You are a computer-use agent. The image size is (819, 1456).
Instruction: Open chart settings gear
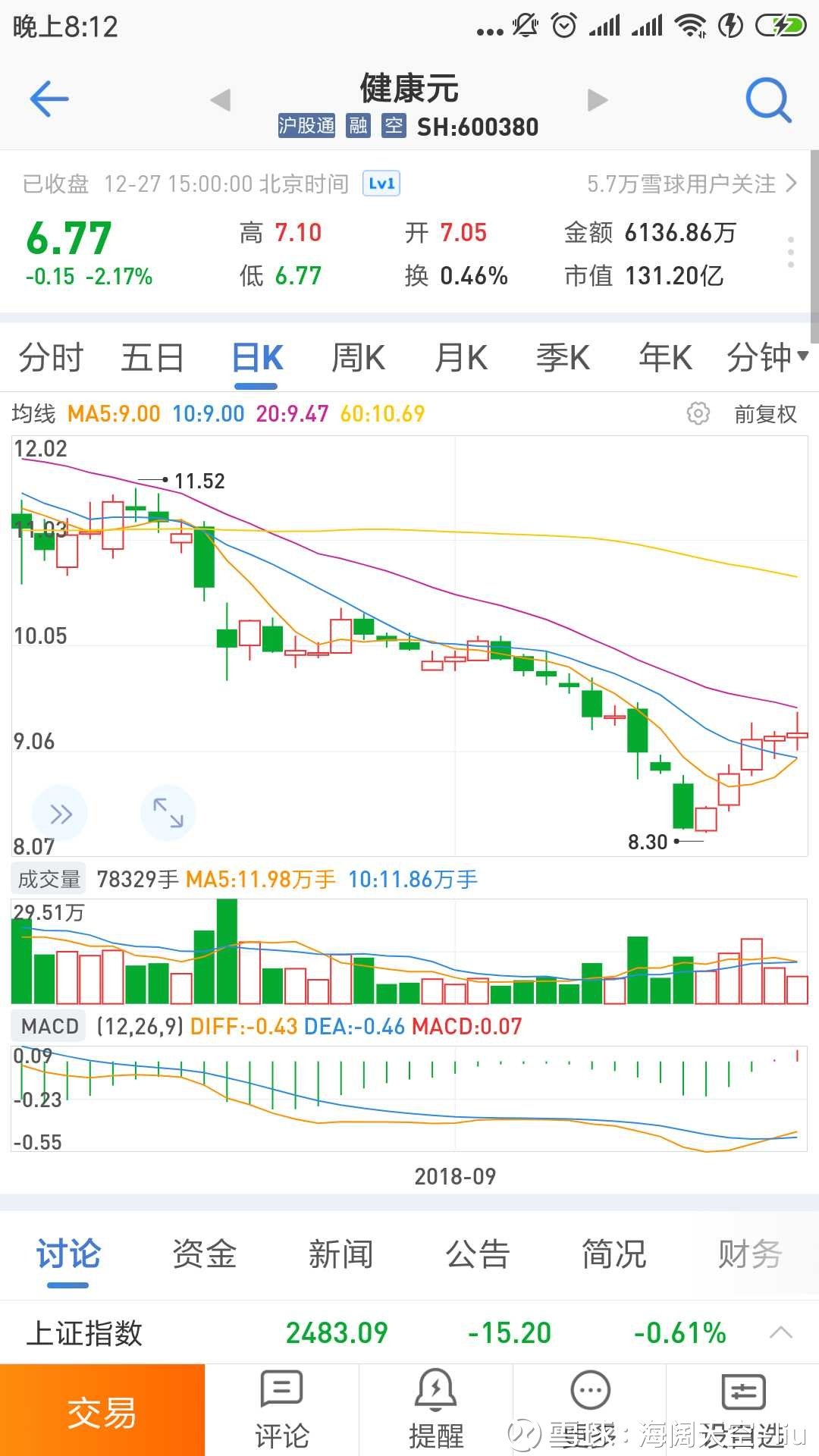(698, 413)
